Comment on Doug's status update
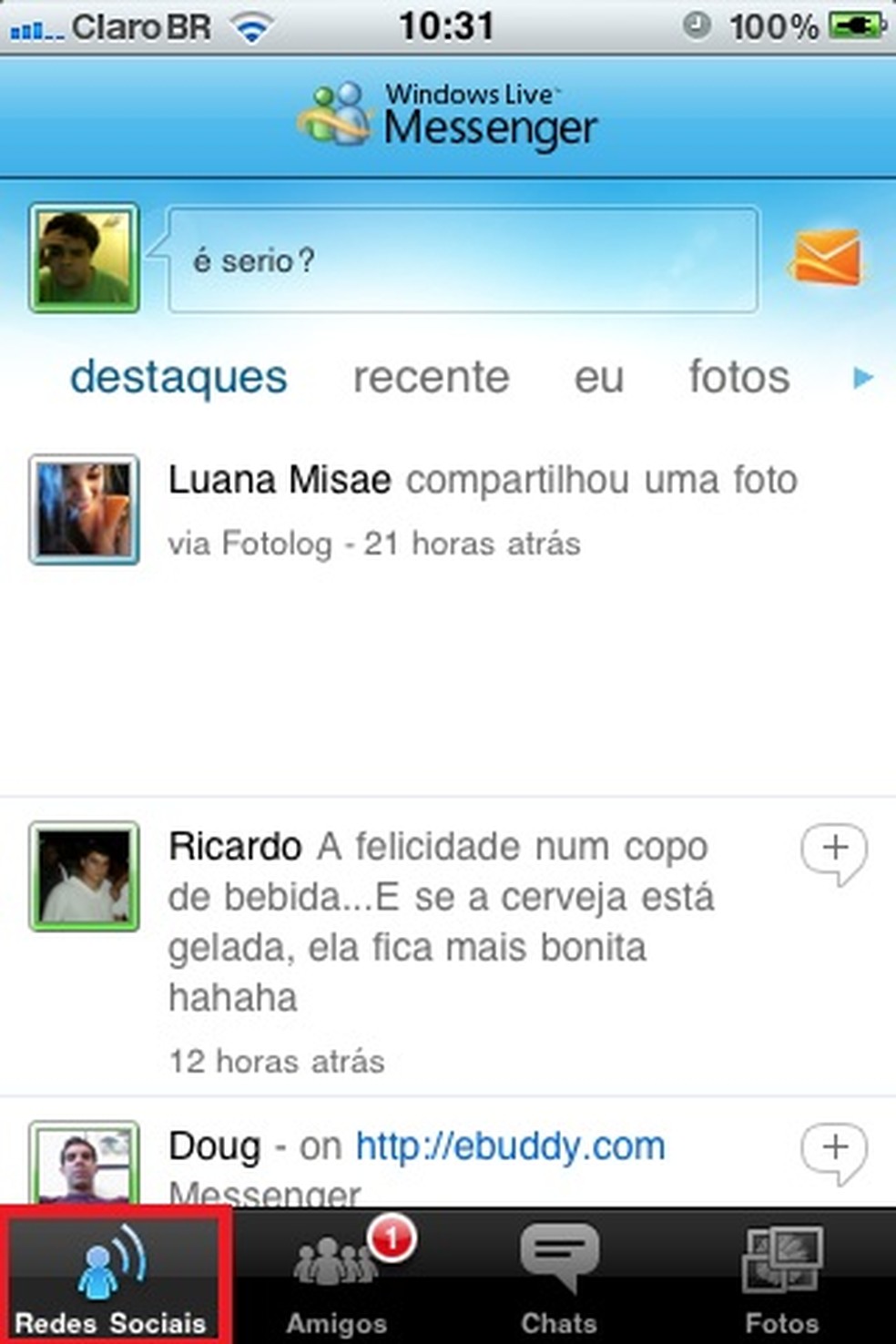The width and height of the screenshot is (896, 1344). 834,1151
